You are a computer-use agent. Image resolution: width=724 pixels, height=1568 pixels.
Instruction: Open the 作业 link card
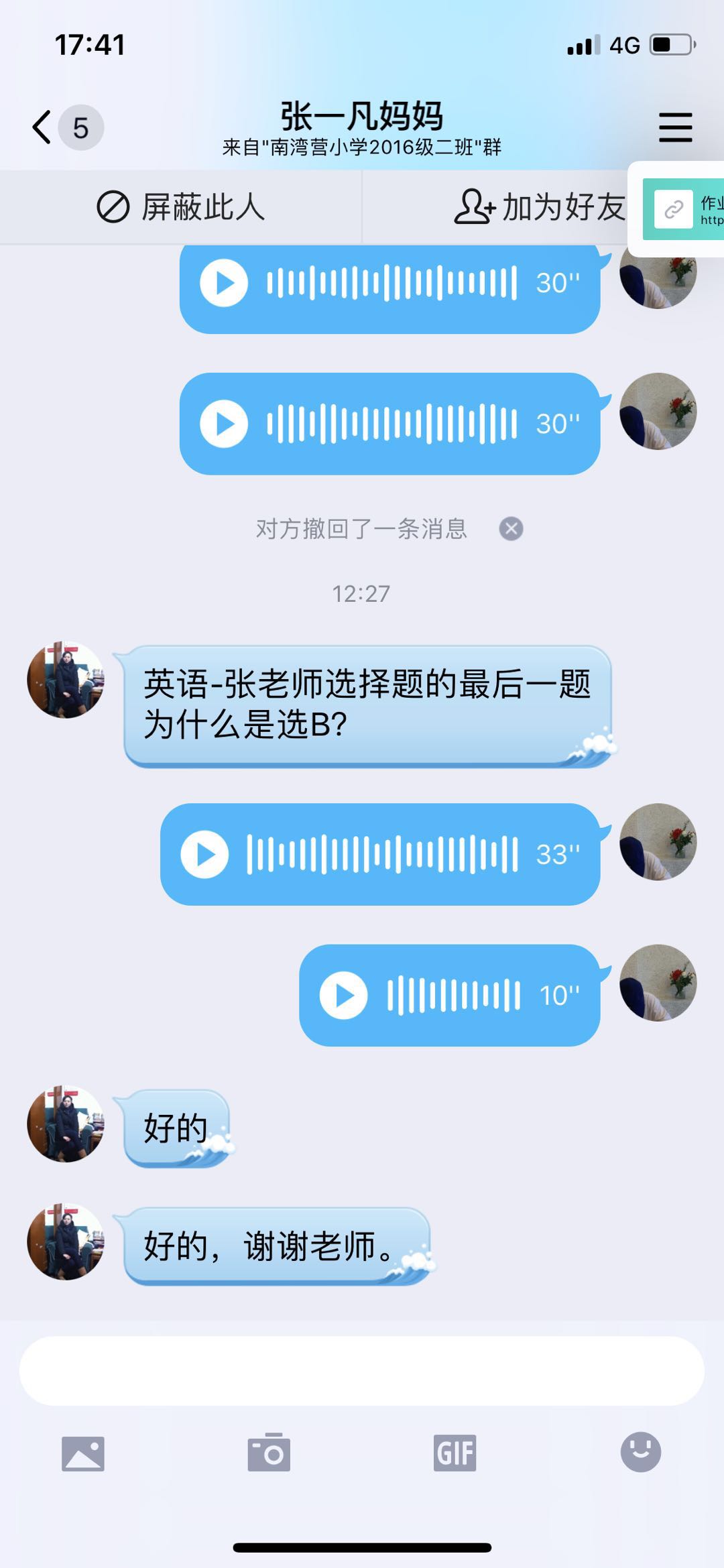[684, 210]
